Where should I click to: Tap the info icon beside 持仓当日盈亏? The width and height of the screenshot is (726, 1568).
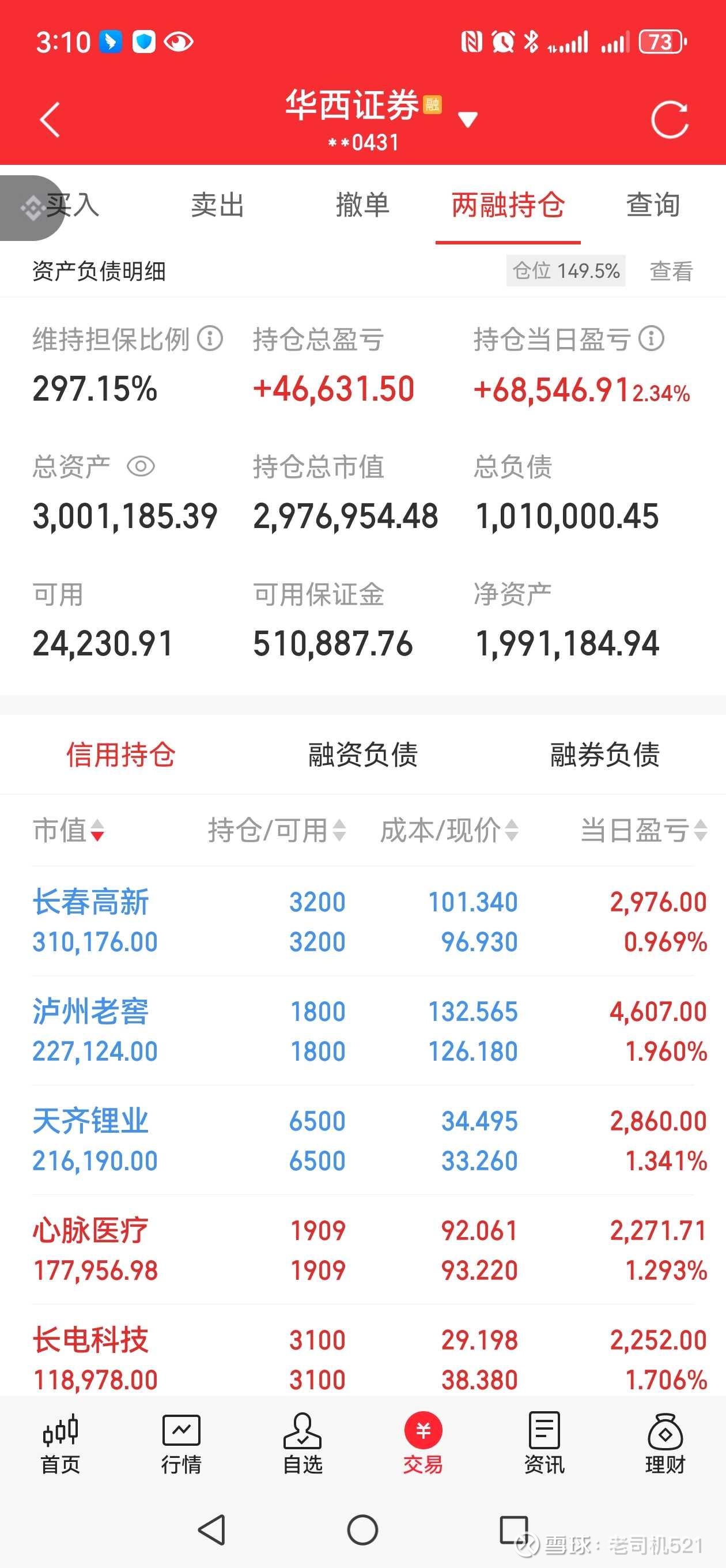(x=651, y=341)
